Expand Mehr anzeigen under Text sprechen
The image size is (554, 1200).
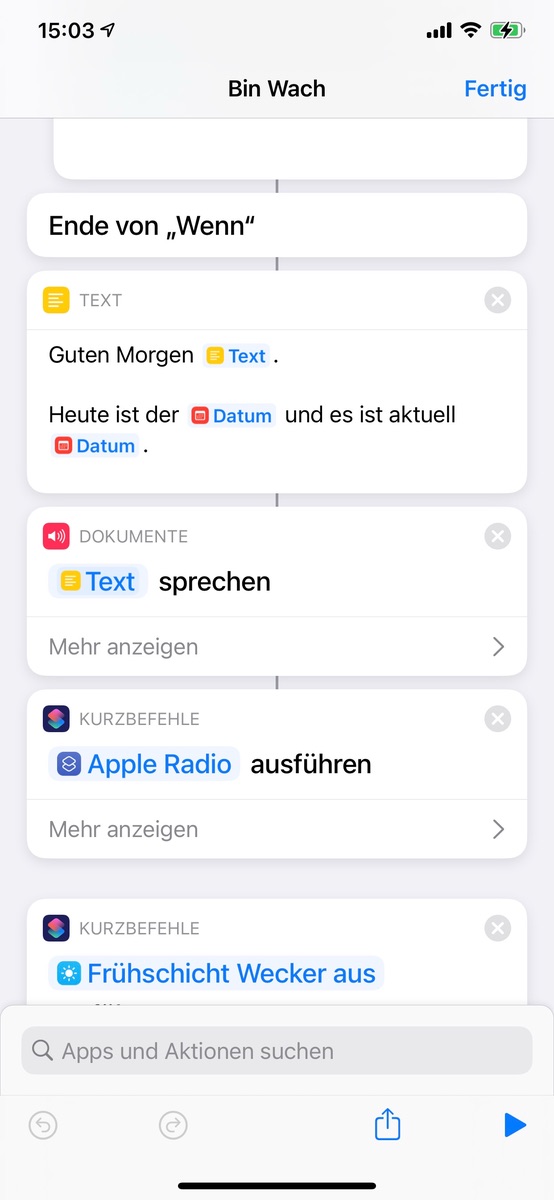(277, 647)
